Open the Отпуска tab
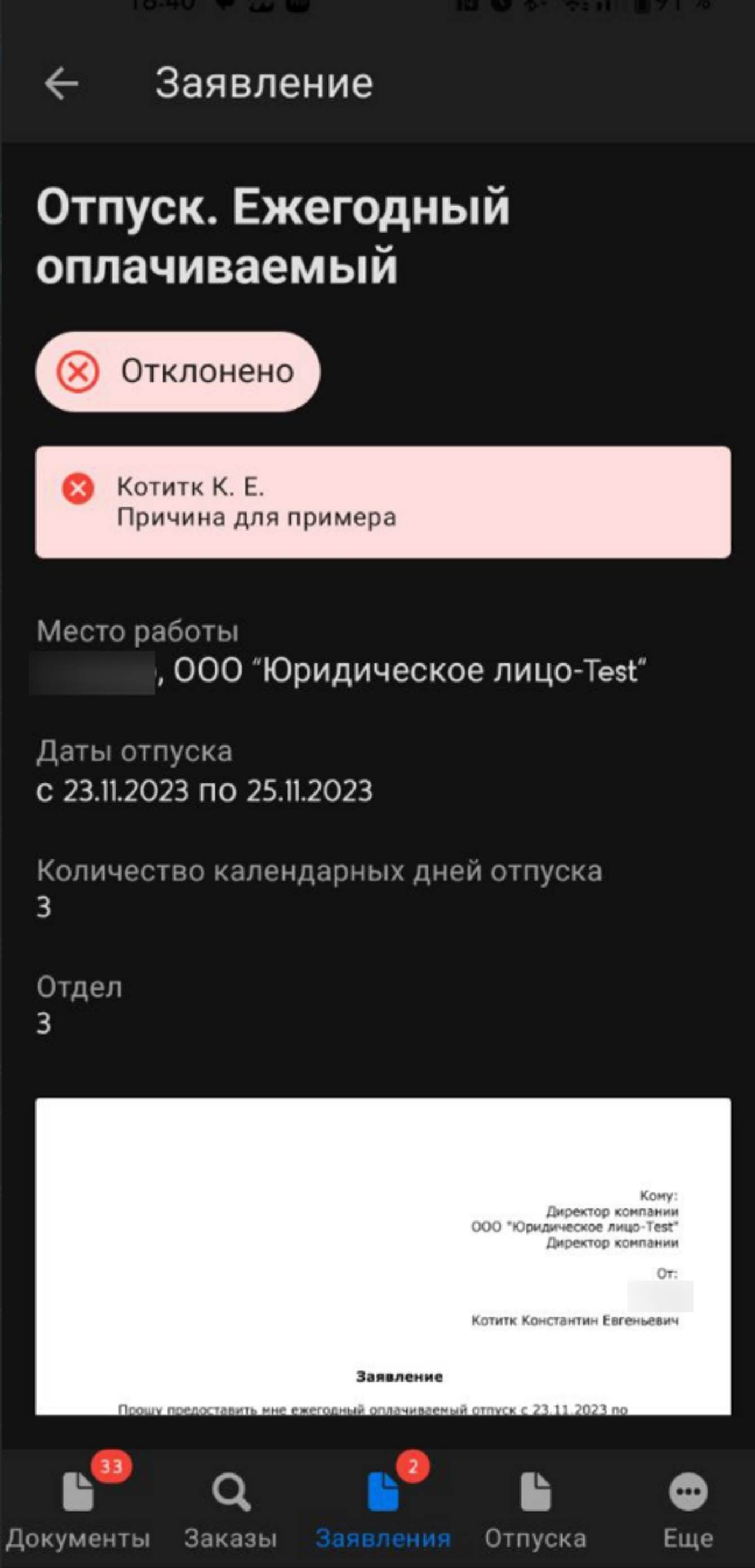Screen dimensions: 755x1568 click(535, 1507)
